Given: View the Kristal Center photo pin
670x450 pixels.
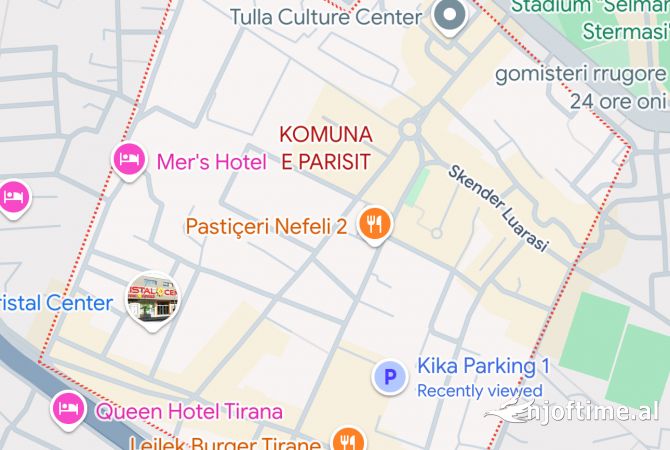Looking at the screenshot, I should 152,298.
